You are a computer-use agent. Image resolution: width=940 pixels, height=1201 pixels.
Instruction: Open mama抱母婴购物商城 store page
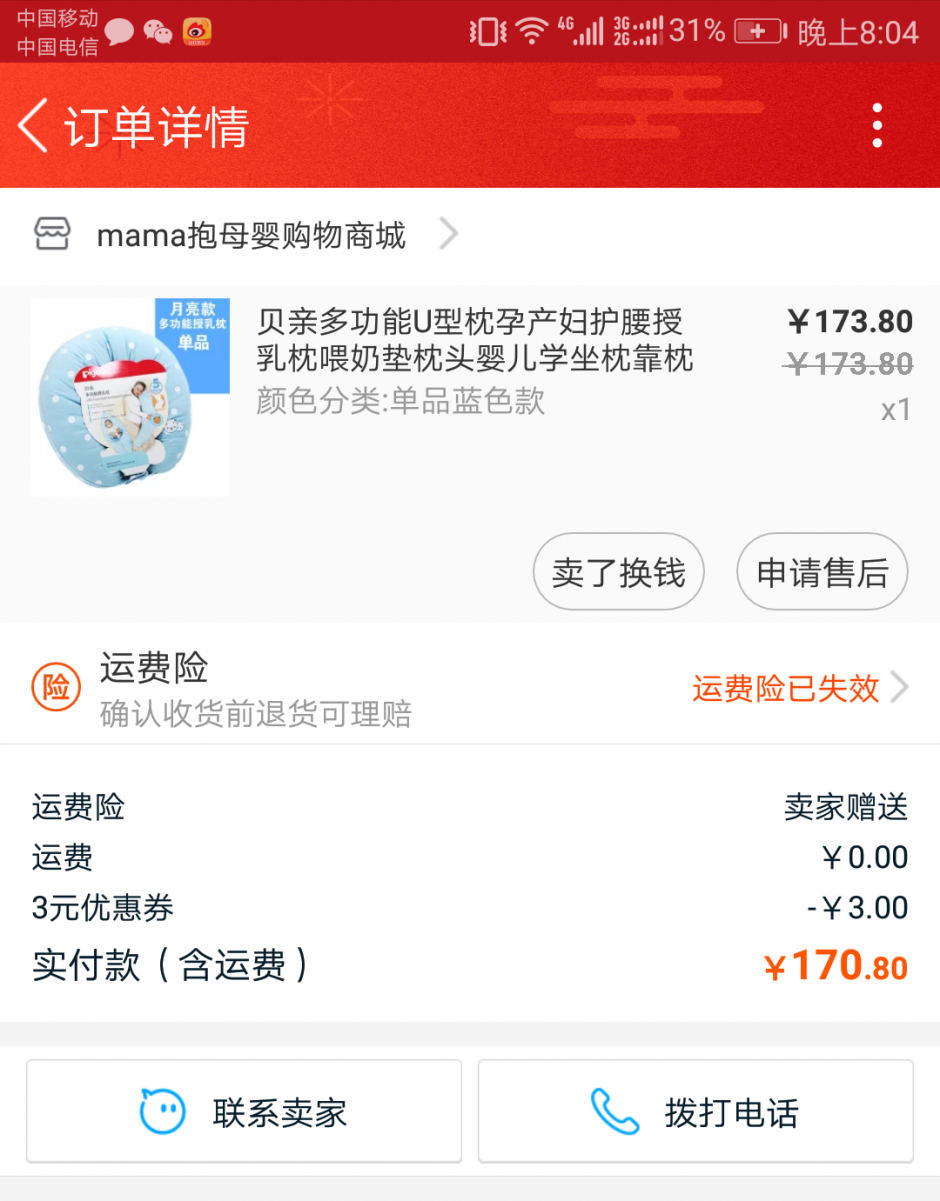pyautogui.click(x=250, y=236)
